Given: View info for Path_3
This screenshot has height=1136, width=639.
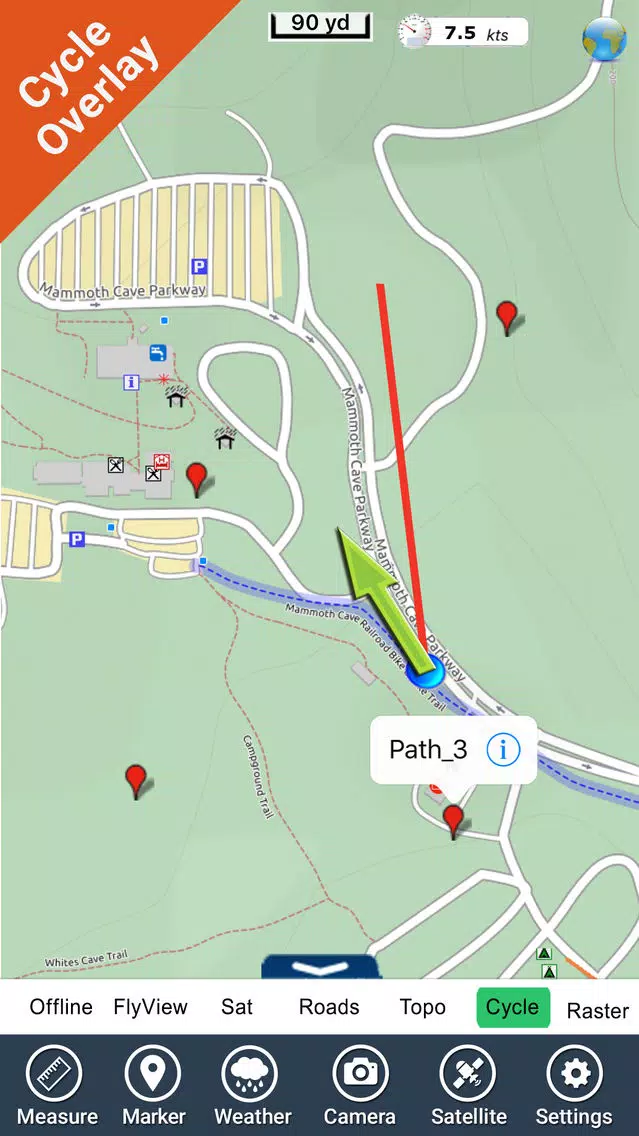Looking at the screenshot, I should pos(503,750).
